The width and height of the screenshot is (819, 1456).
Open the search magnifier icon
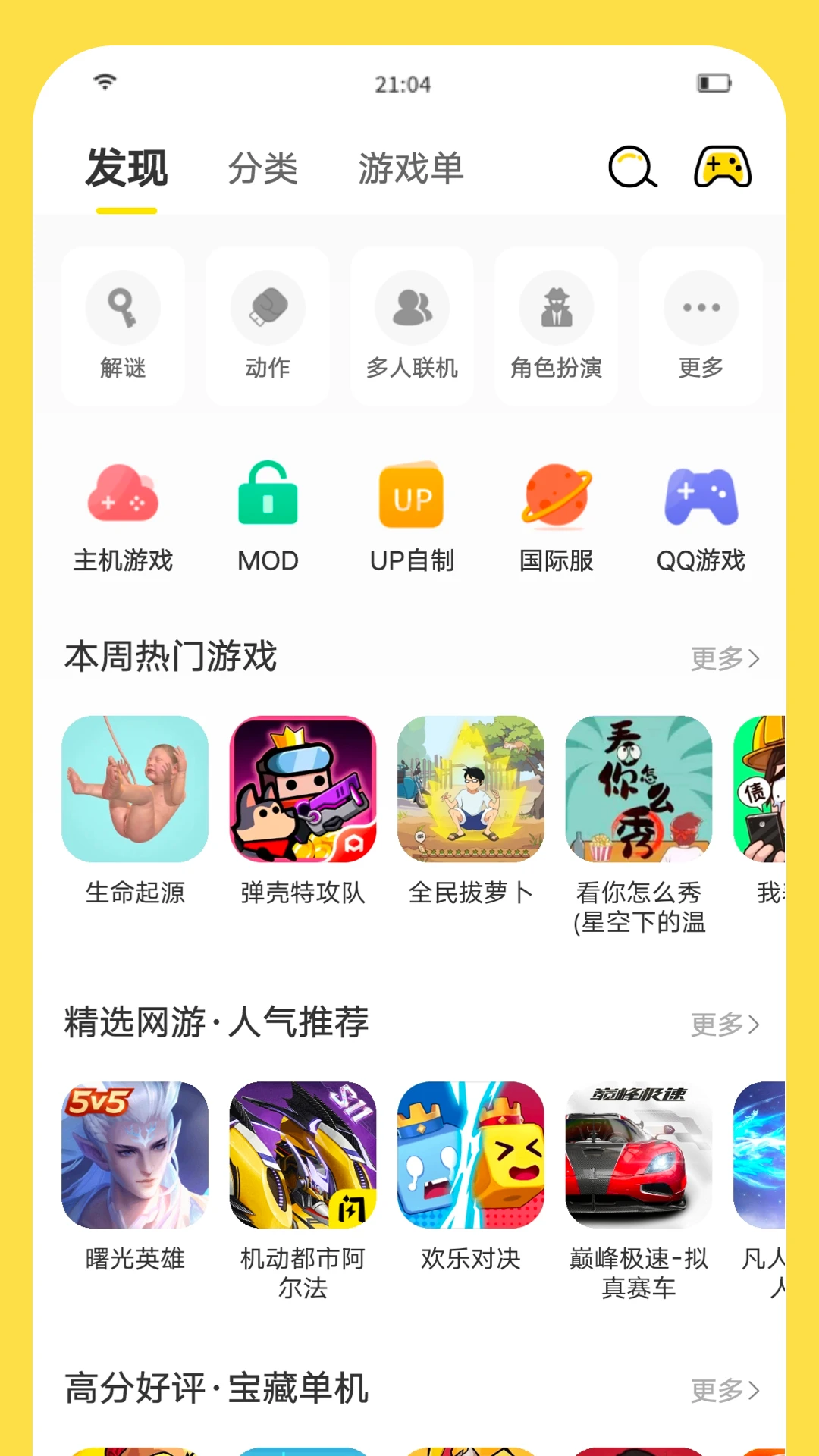pyautogui.click(x=632, y=168)
